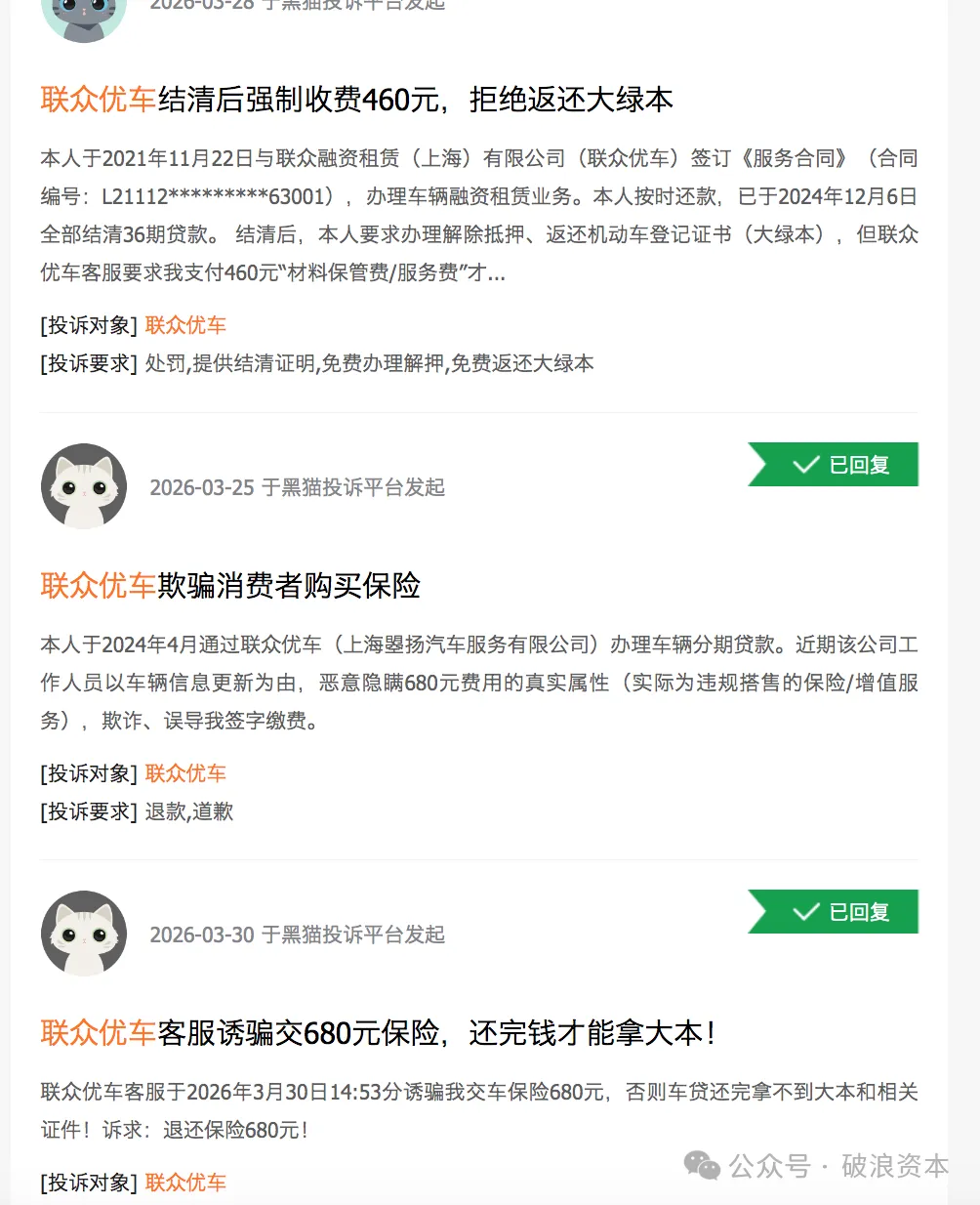The width and height of the screenshot is (980, 1205).
Task: Tap 联众优车 link above 退款,道歉 request
Action: coord(185,773)
